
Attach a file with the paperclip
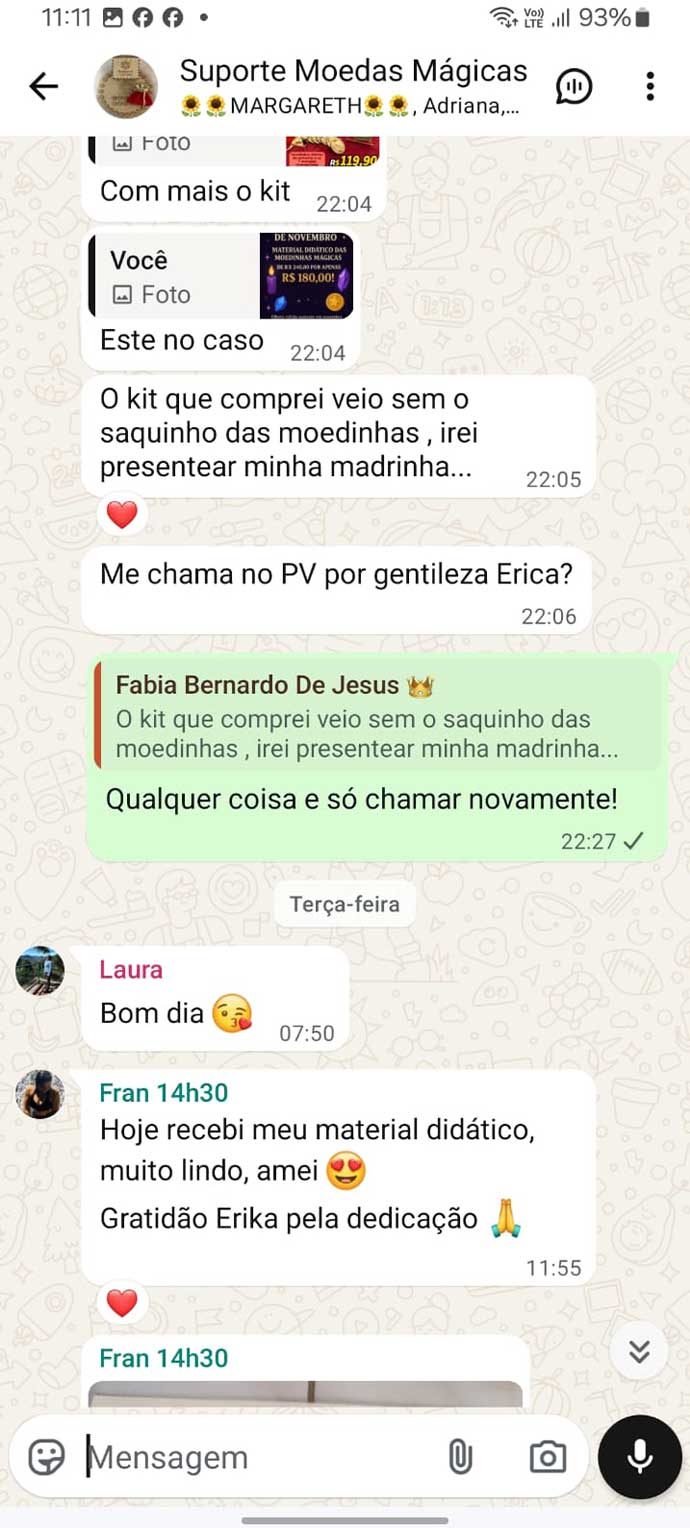(x=460, y=1457)
